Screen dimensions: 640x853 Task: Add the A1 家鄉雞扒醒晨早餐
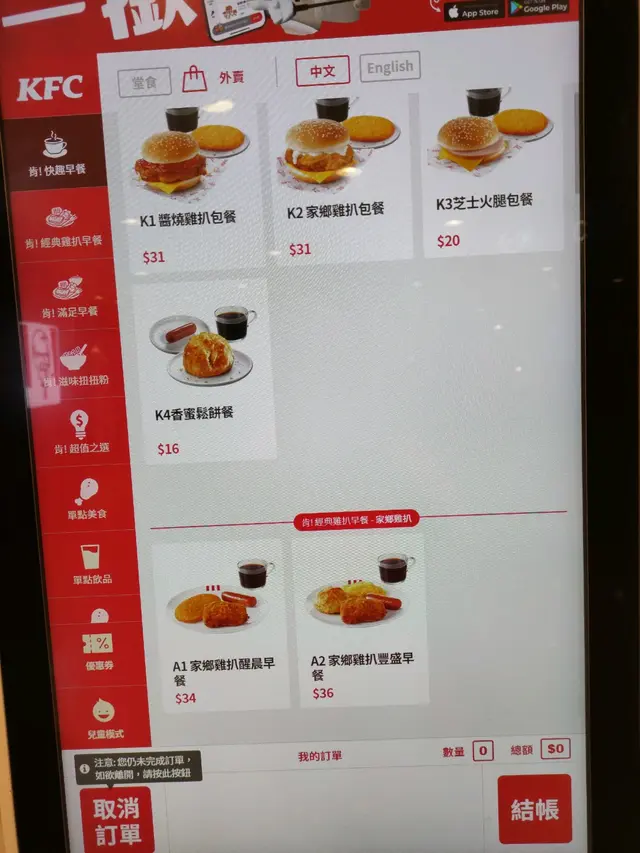click(222, 625)
